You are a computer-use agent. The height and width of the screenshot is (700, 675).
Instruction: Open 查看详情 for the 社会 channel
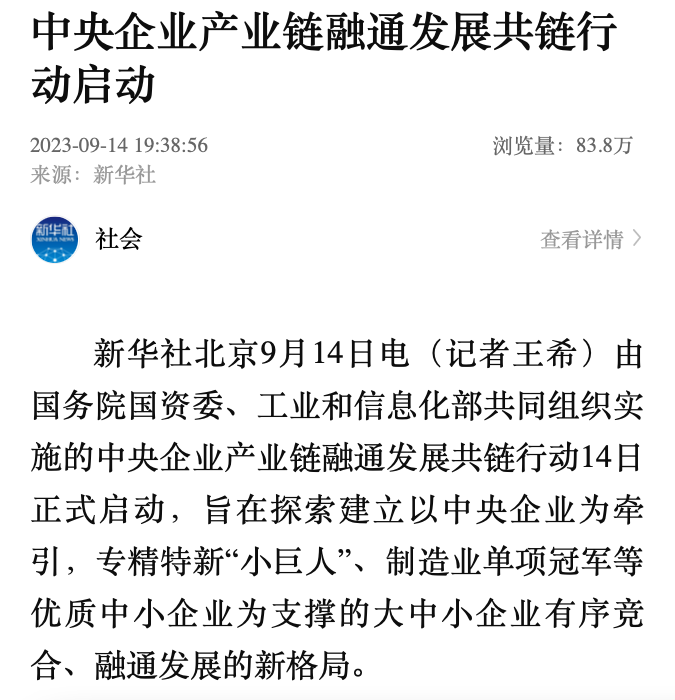pyautogui.click(x=590, y=240)
